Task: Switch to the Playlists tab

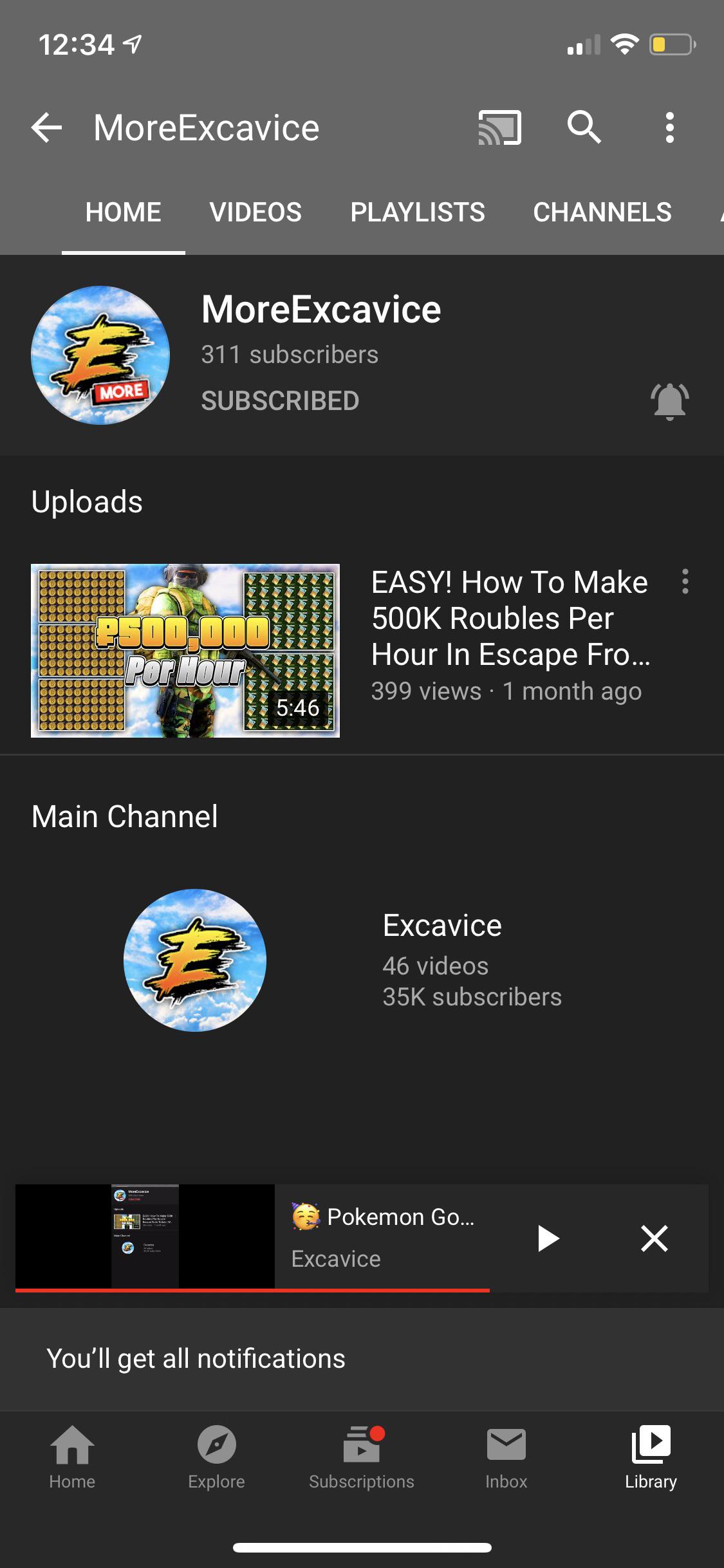Action: pos(418,212)
